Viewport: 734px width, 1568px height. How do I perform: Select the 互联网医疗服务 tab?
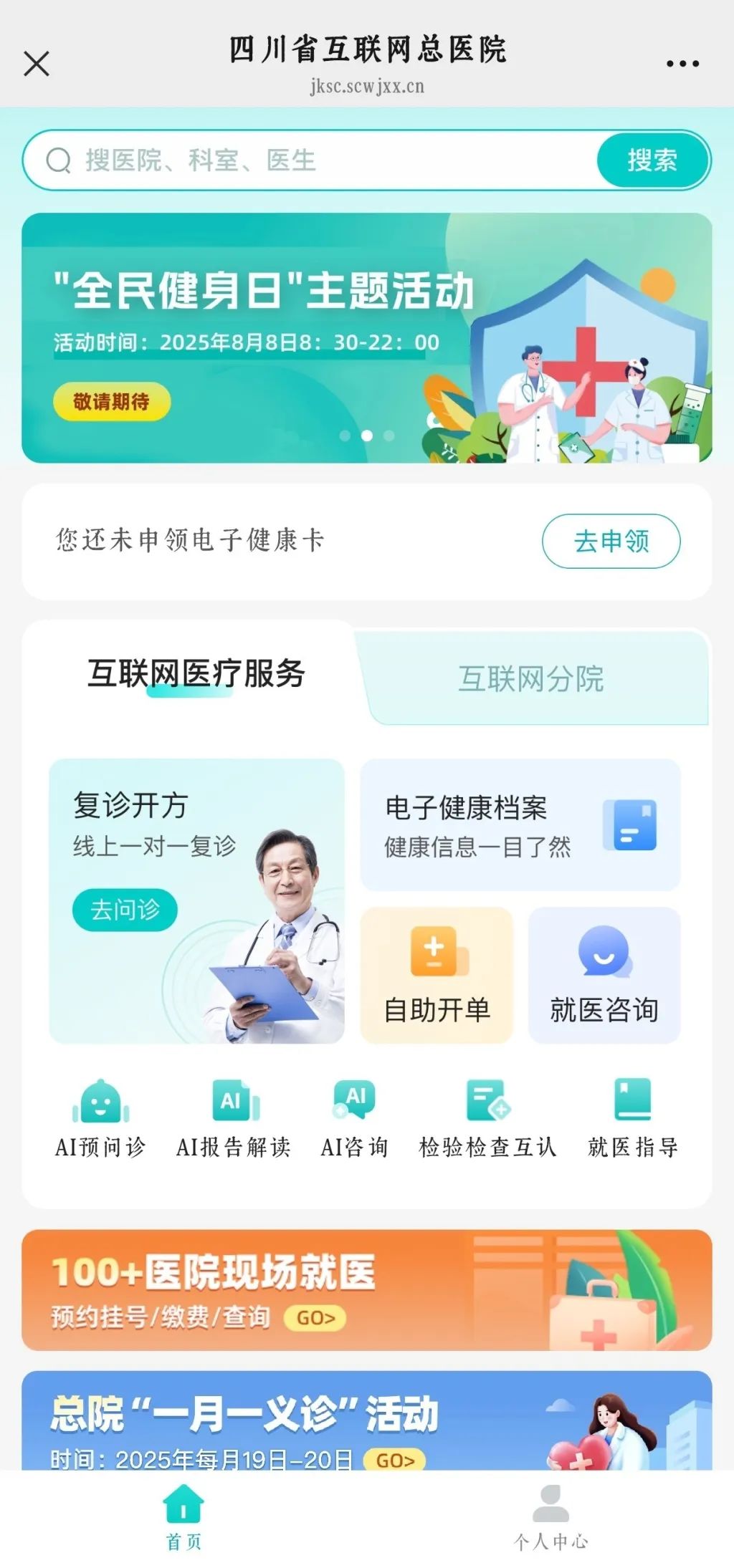tap(196, 674)
